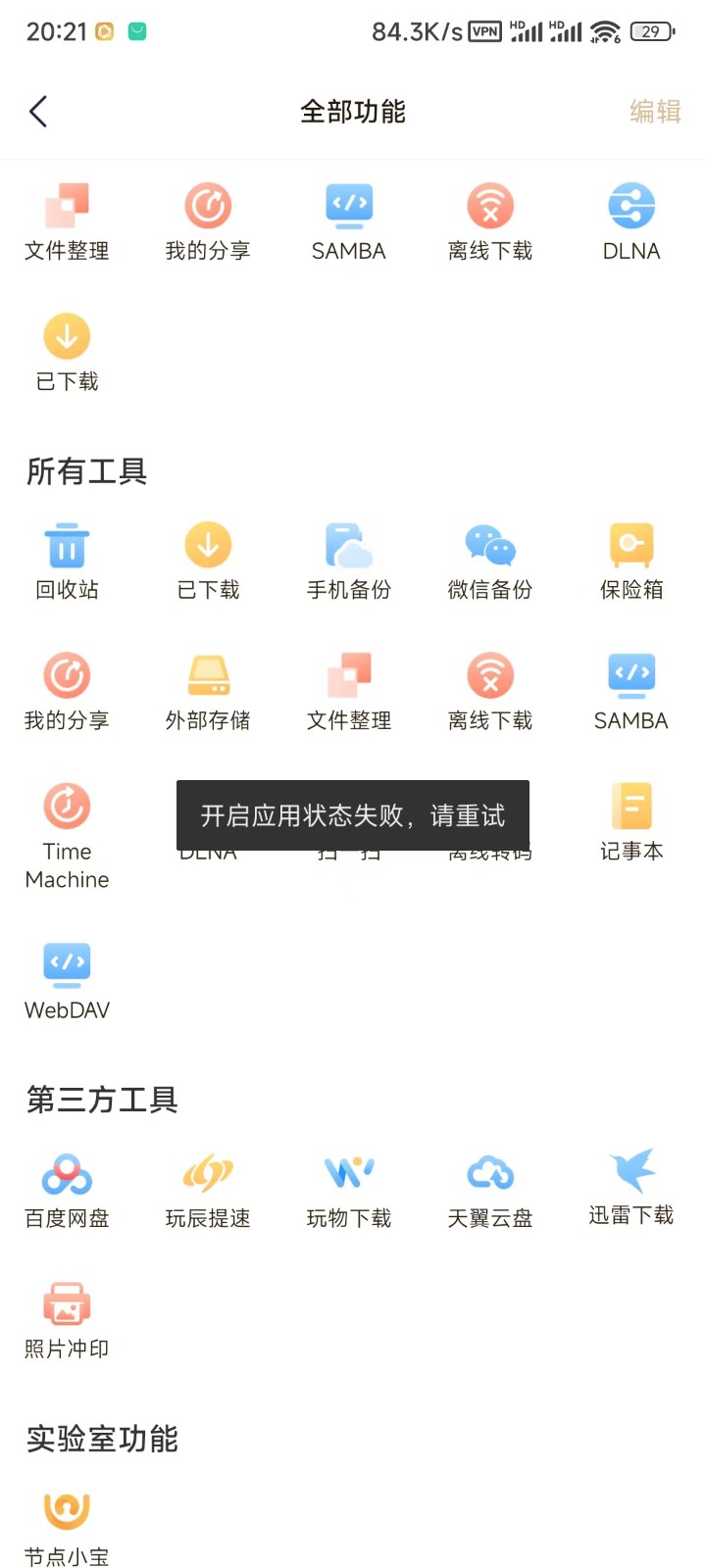Open 迅雷下载 tool

[x=631, y=1186]
